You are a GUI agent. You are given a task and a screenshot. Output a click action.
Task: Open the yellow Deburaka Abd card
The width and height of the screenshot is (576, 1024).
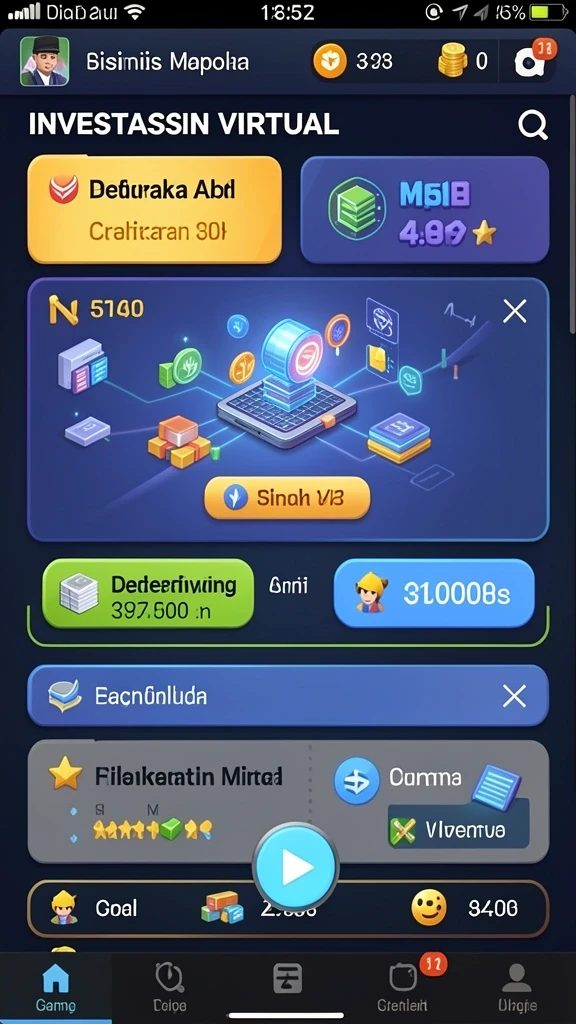[154, 210]
